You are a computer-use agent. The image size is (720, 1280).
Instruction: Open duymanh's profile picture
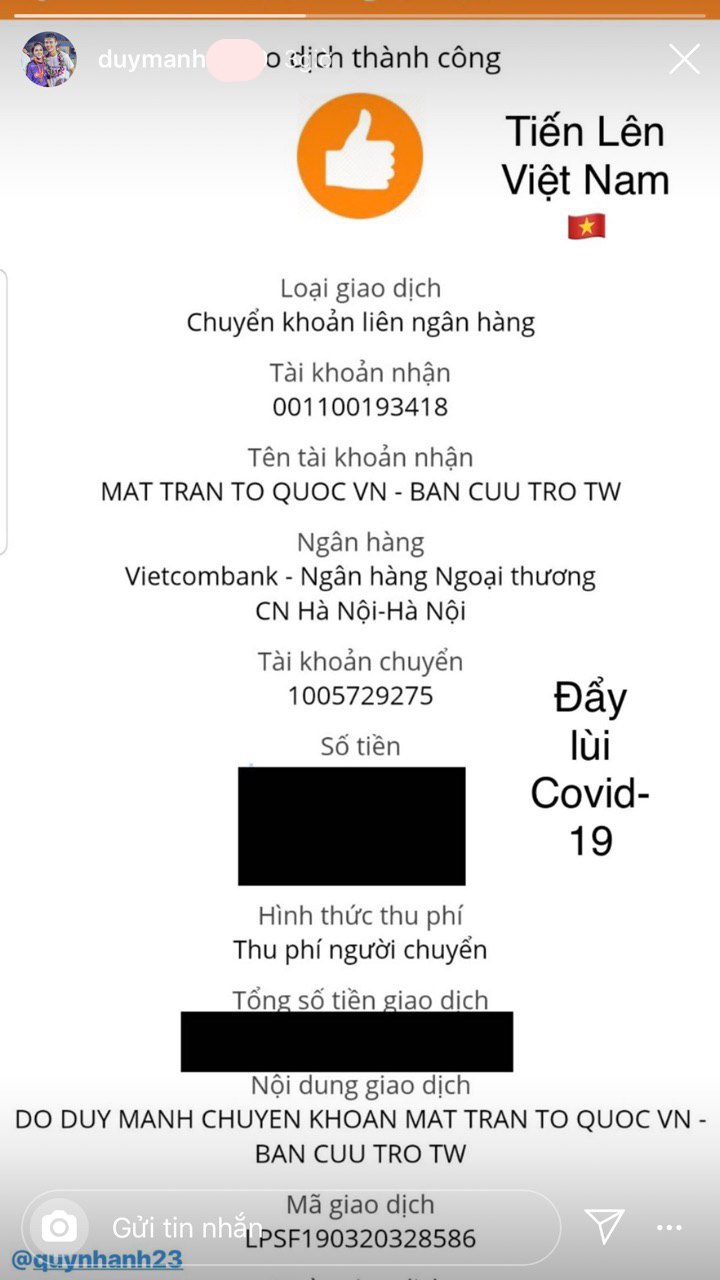coord(49,60)
